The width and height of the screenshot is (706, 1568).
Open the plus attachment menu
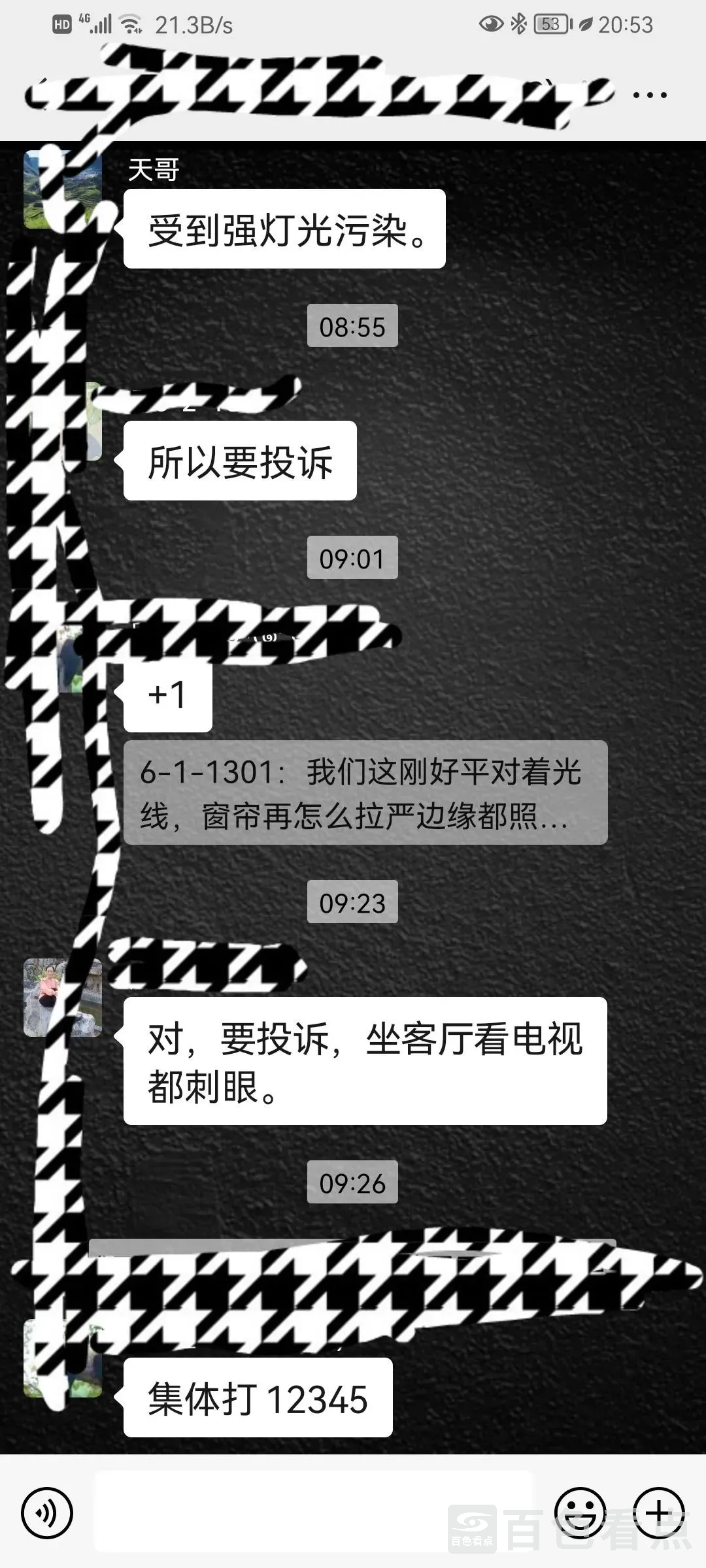pyautogui.click(x=659, y=1512)
